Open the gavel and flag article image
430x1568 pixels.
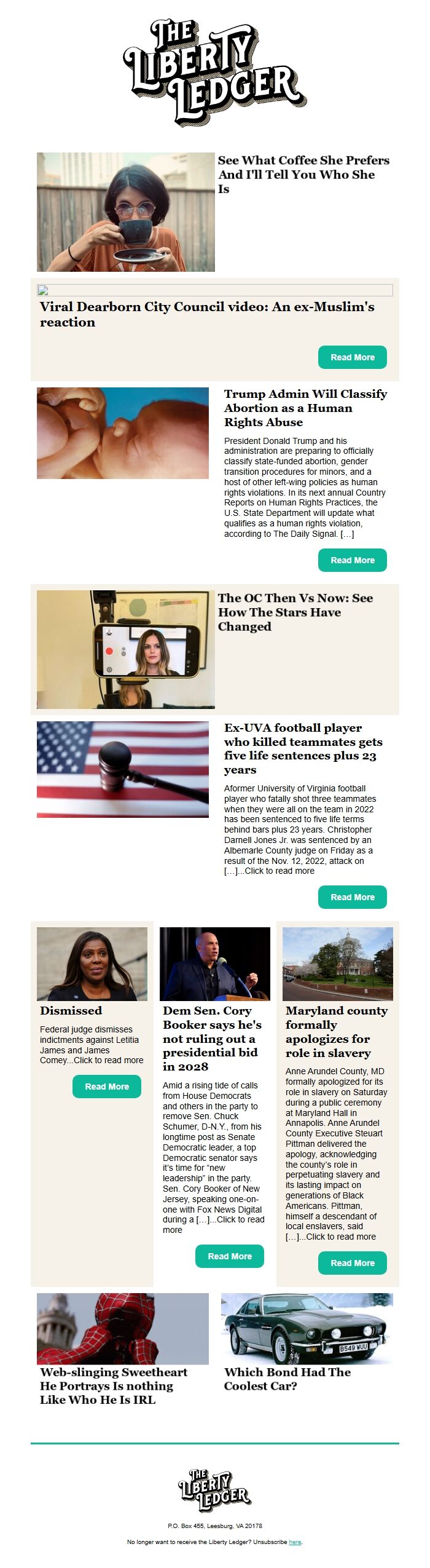pos(123,769)
